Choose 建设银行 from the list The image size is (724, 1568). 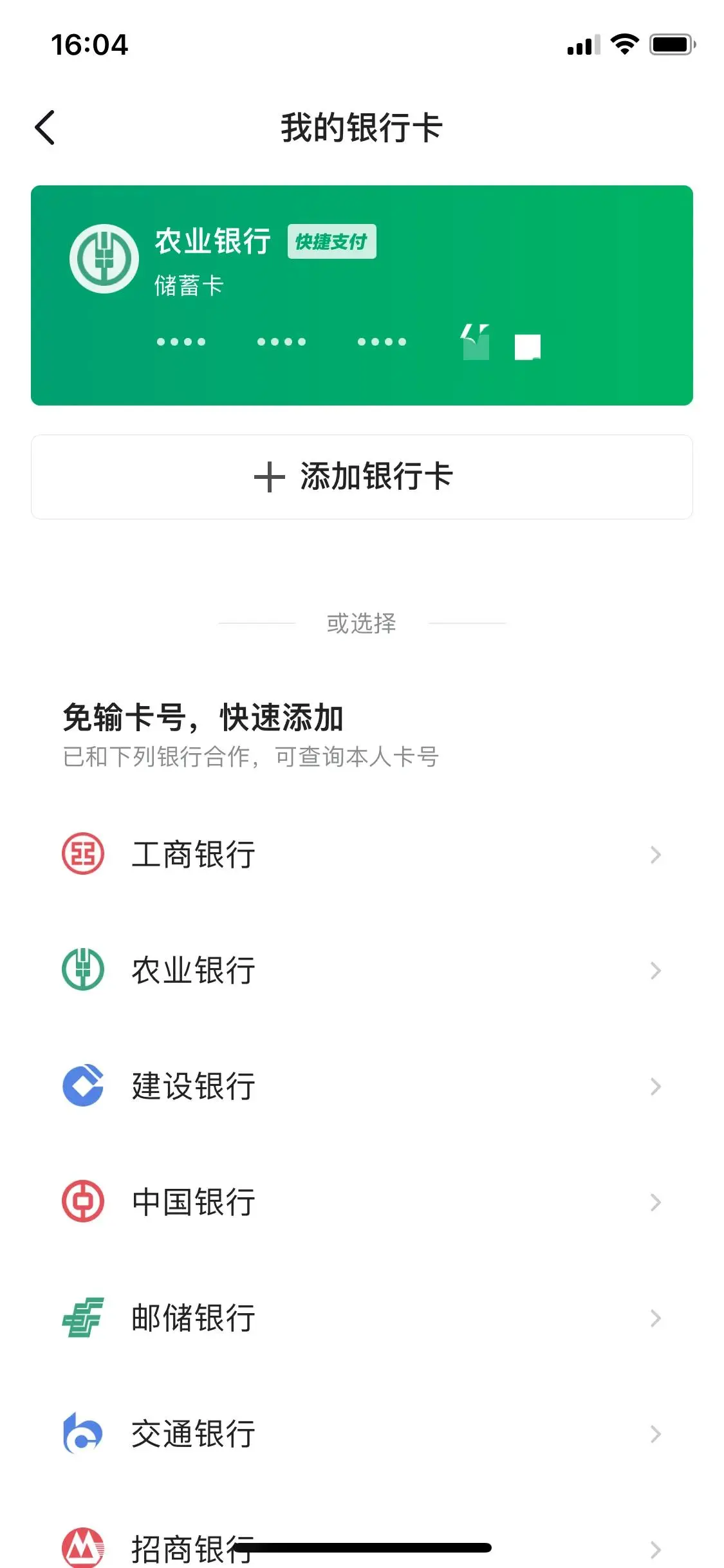click(362, 1087)
